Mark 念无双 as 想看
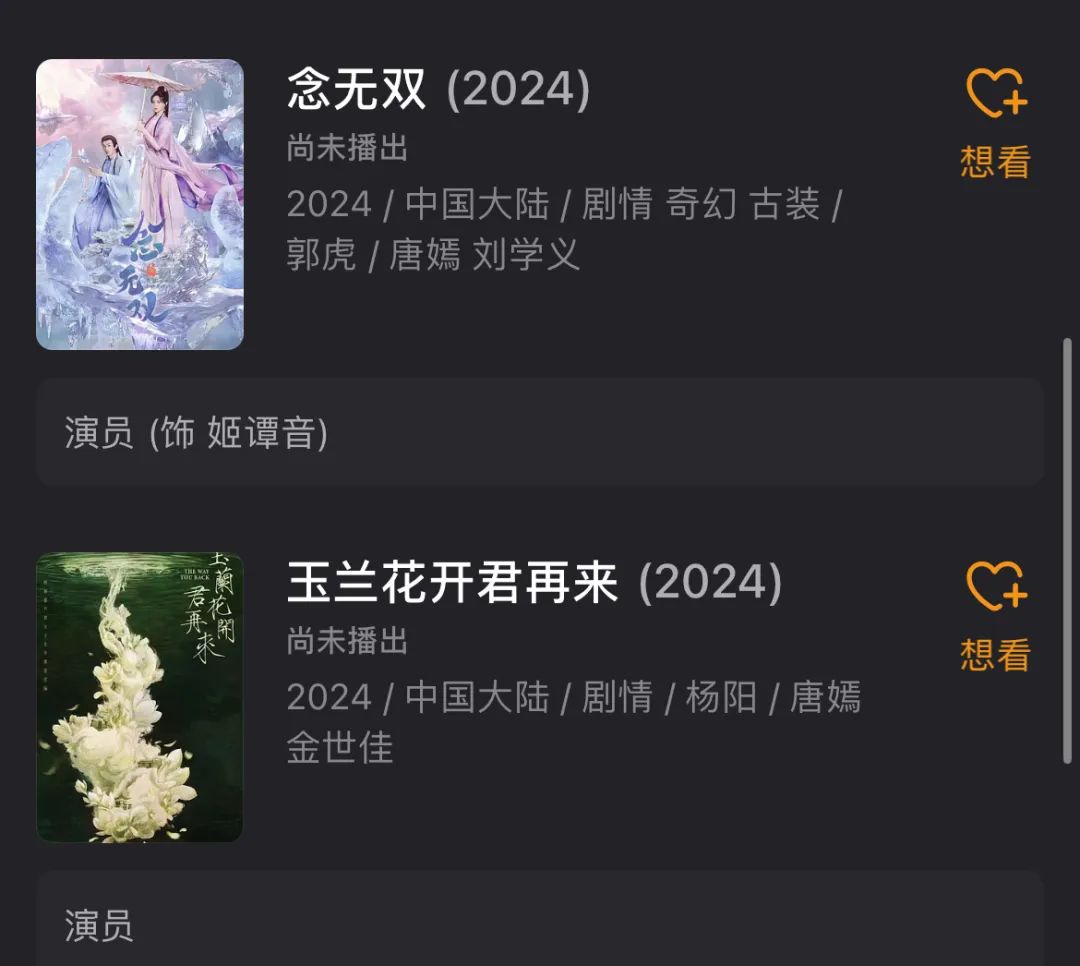 pyautogui.click(x=996, y=122)
